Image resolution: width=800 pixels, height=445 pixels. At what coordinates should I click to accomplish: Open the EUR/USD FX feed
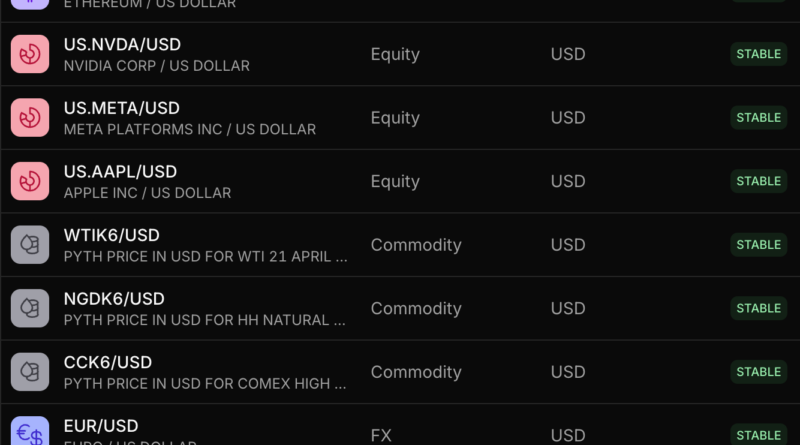(101, 427)
